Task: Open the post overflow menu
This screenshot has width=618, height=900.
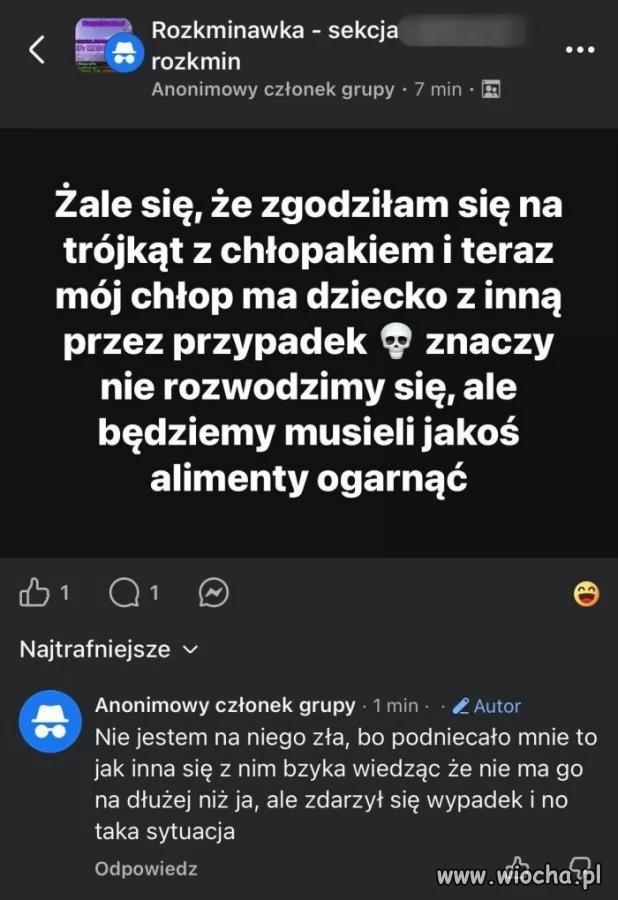Action: click(580, 49)
